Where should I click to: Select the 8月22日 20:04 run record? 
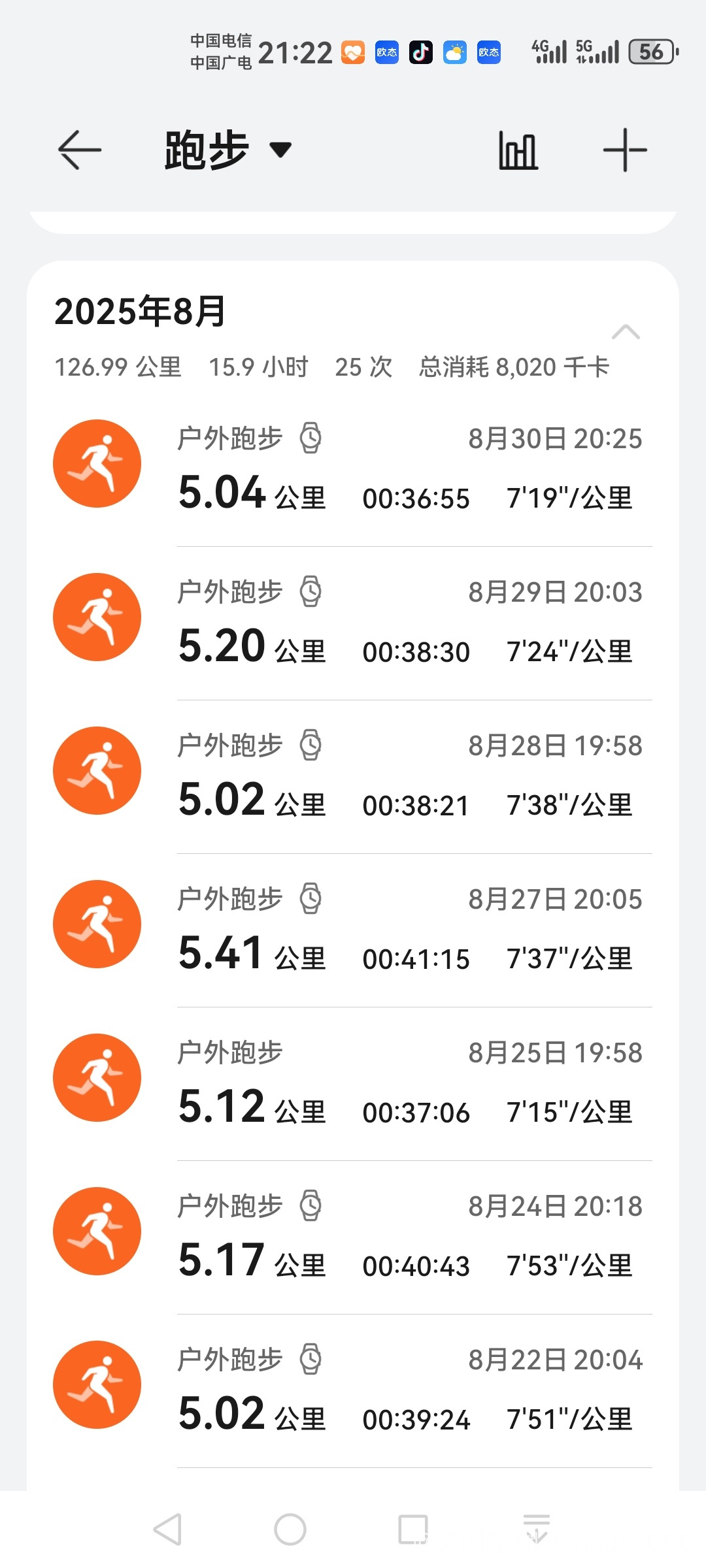[x=353, y=1391]
